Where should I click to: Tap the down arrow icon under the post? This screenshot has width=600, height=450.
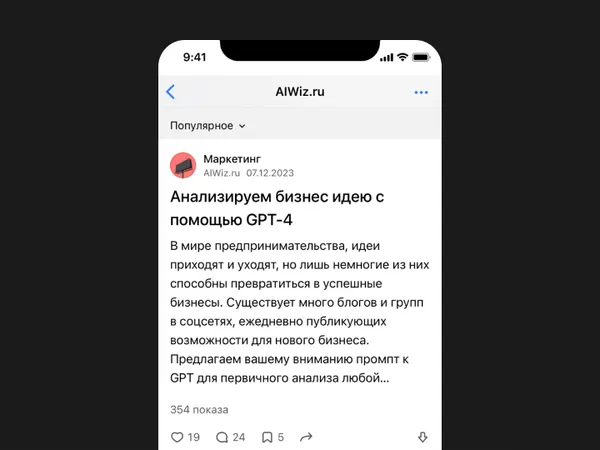tap(422, 437)
